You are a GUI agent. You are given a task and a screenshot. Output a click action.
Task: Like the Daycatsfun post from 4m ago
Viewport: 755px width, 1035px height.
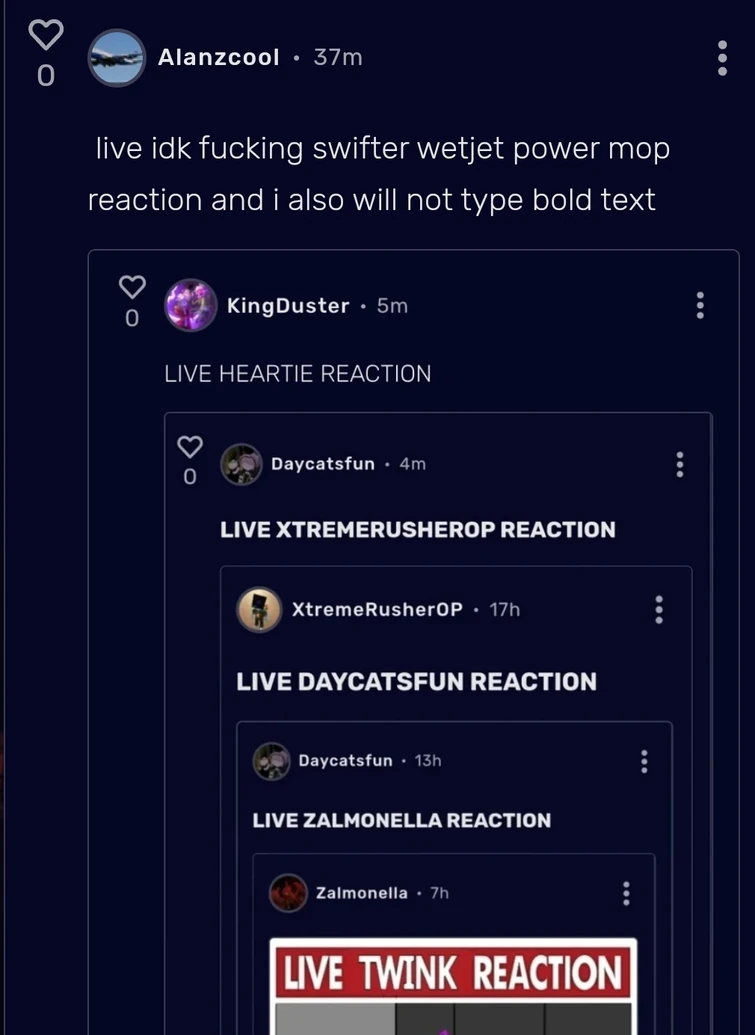pos(189,446)
